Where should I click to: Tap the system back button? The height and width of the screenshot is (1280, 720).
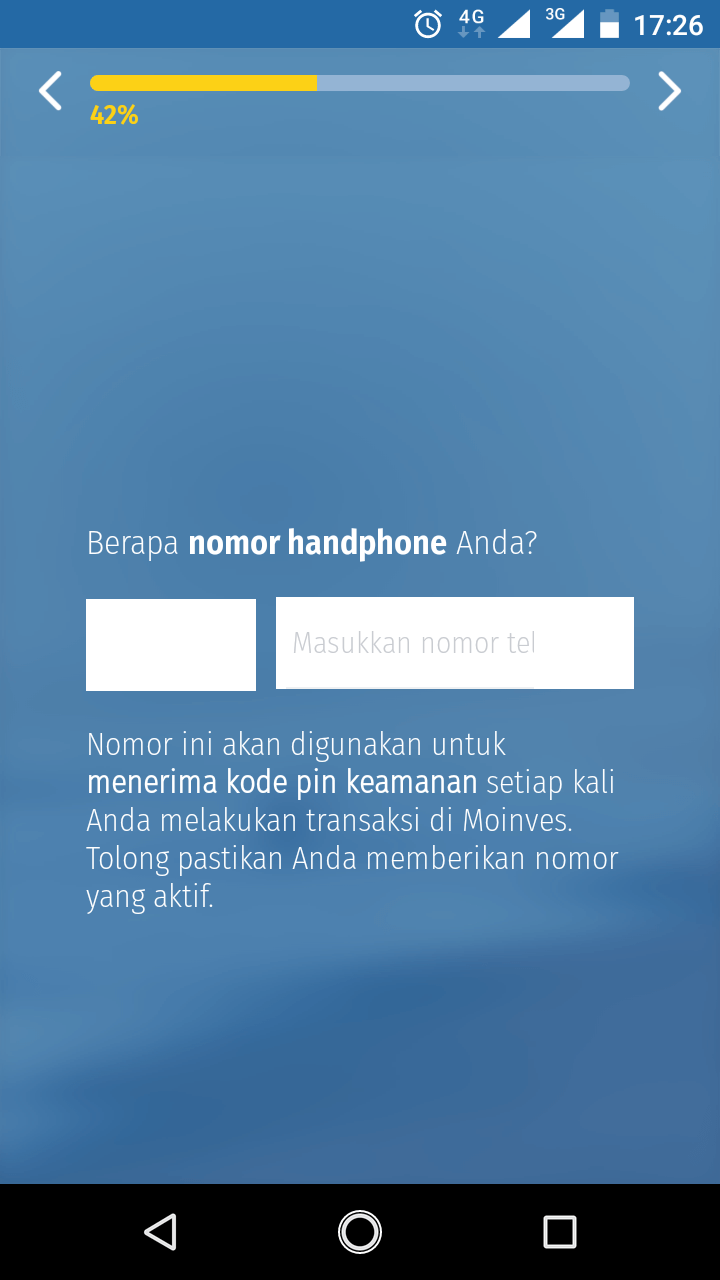[x=160, y=1231]
